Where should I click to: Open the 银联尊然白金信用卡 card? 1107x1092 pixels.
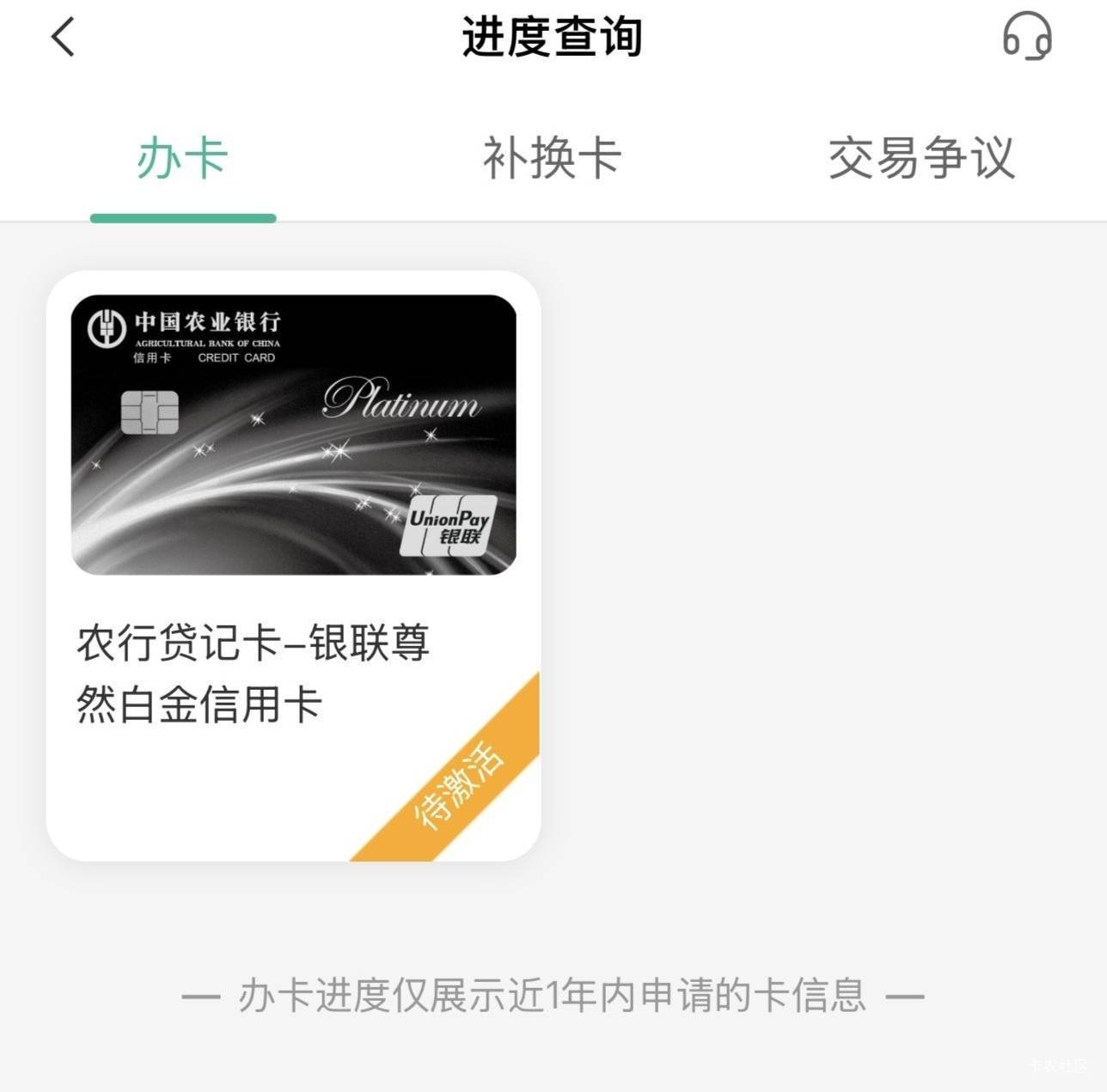click(293, 565)
